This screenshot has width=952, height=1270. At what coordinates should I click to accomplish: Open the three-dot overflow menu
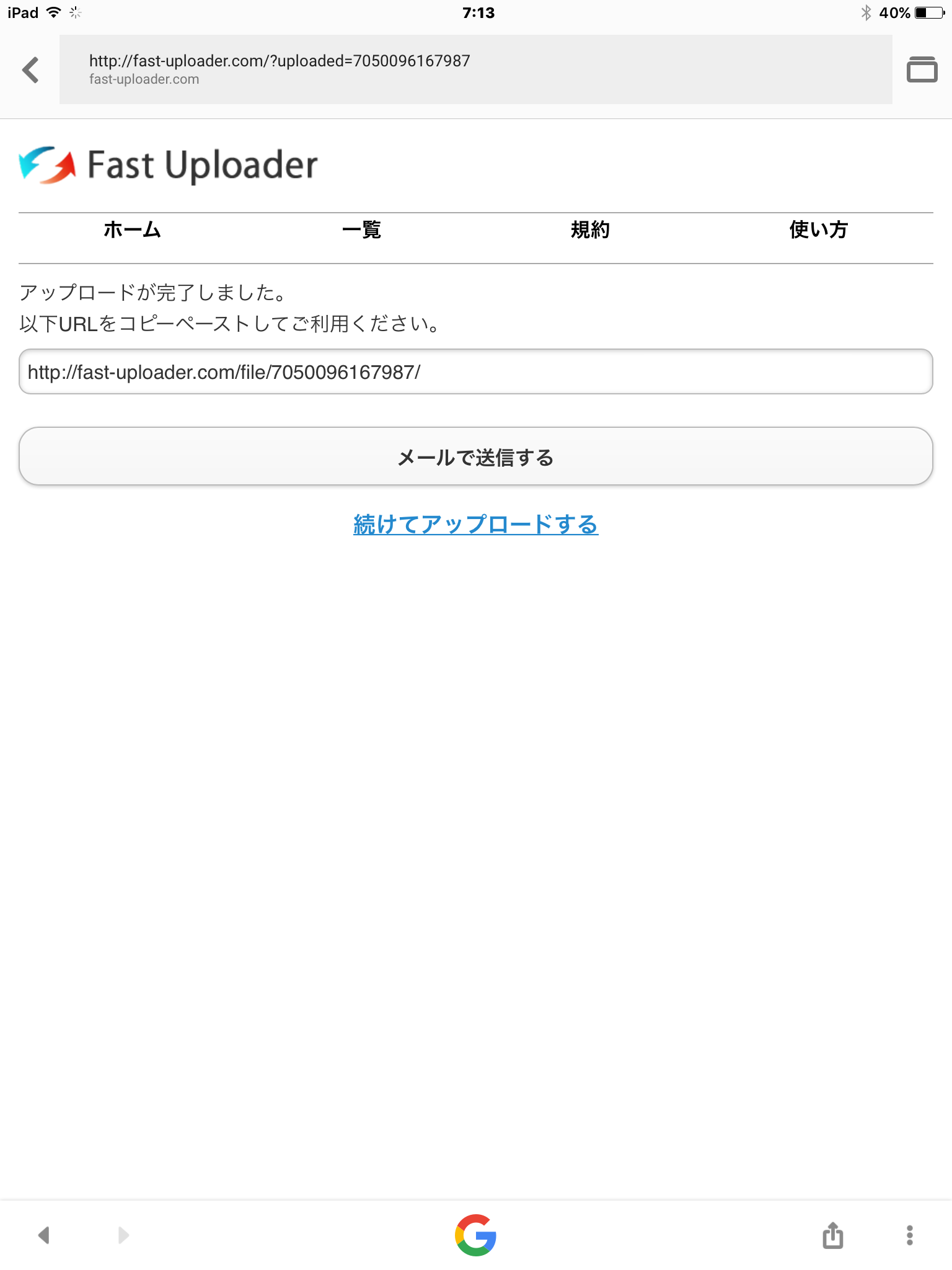pyautogui.click(x=909, y=1235)
